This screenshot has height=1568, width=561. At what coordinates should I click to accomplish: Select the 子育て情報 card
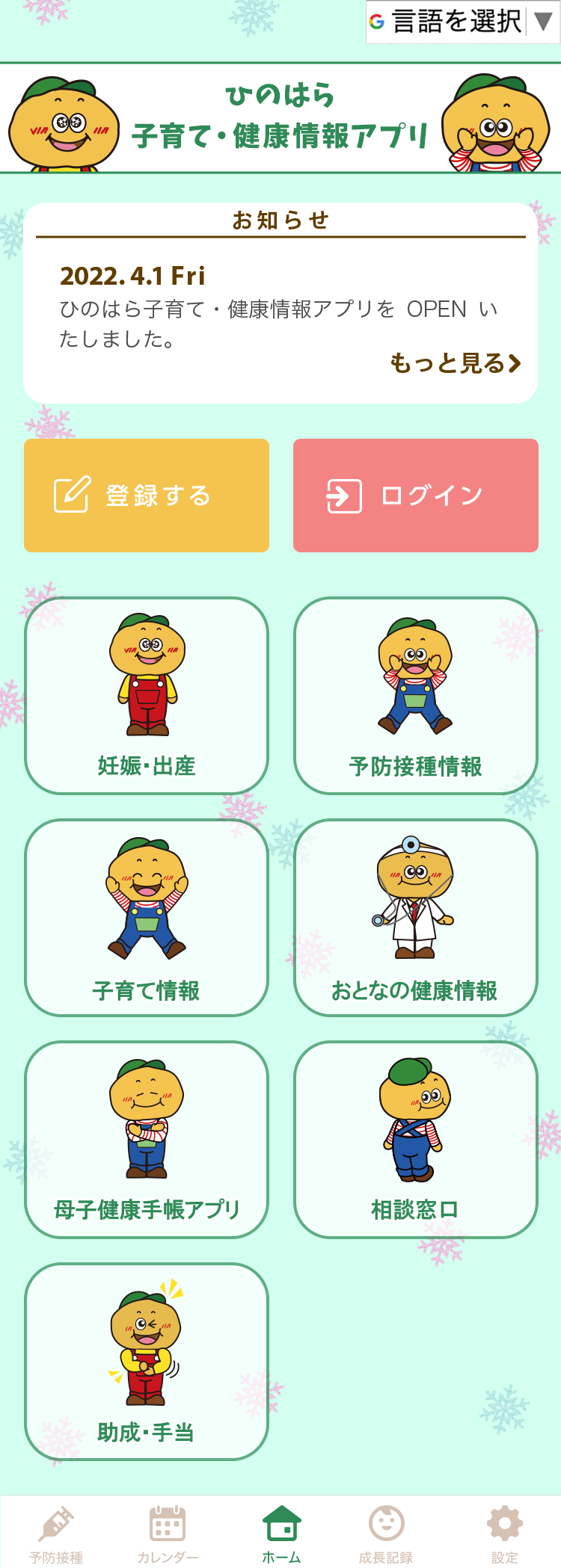click(x=147, y=918)
